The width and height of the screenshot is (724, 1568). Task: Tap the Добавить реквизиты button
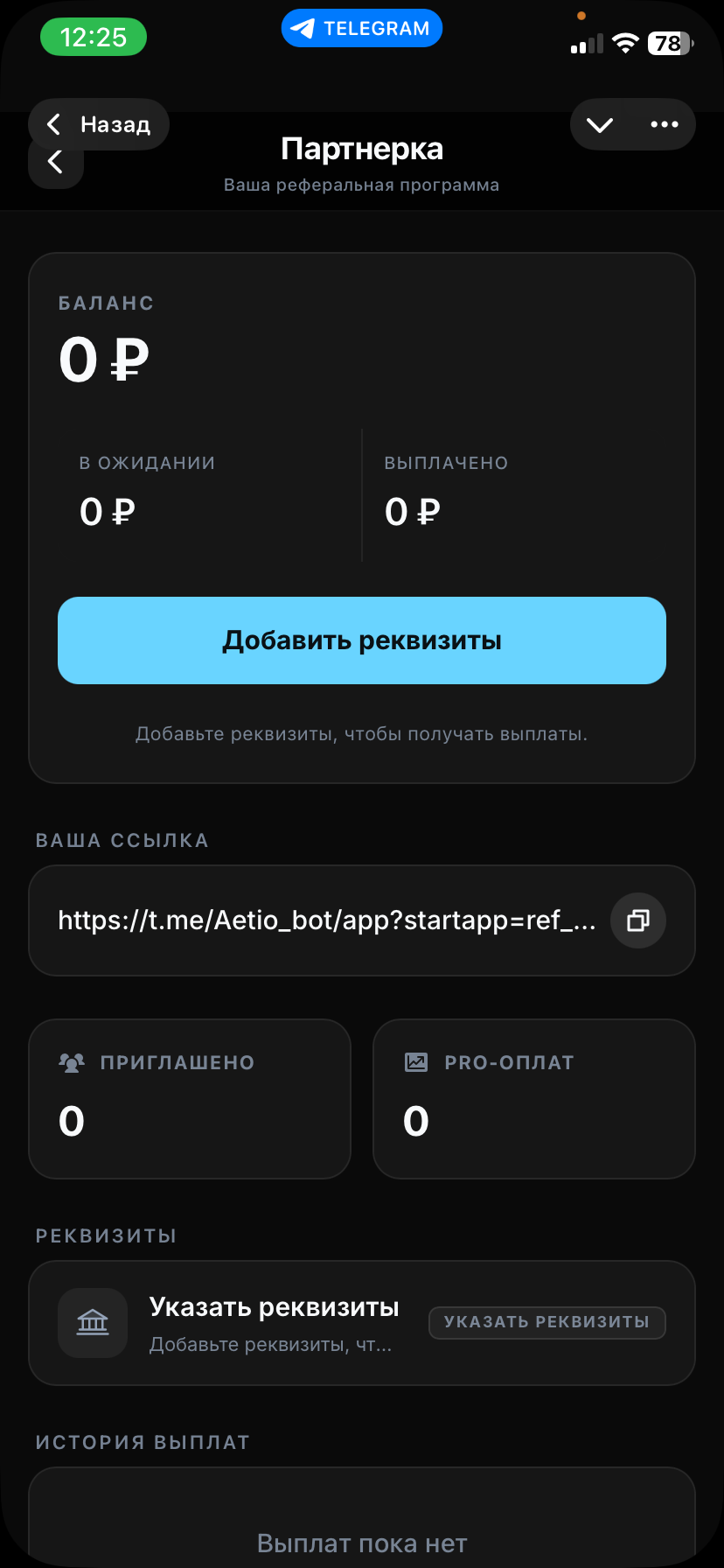[x=362, y=640]
